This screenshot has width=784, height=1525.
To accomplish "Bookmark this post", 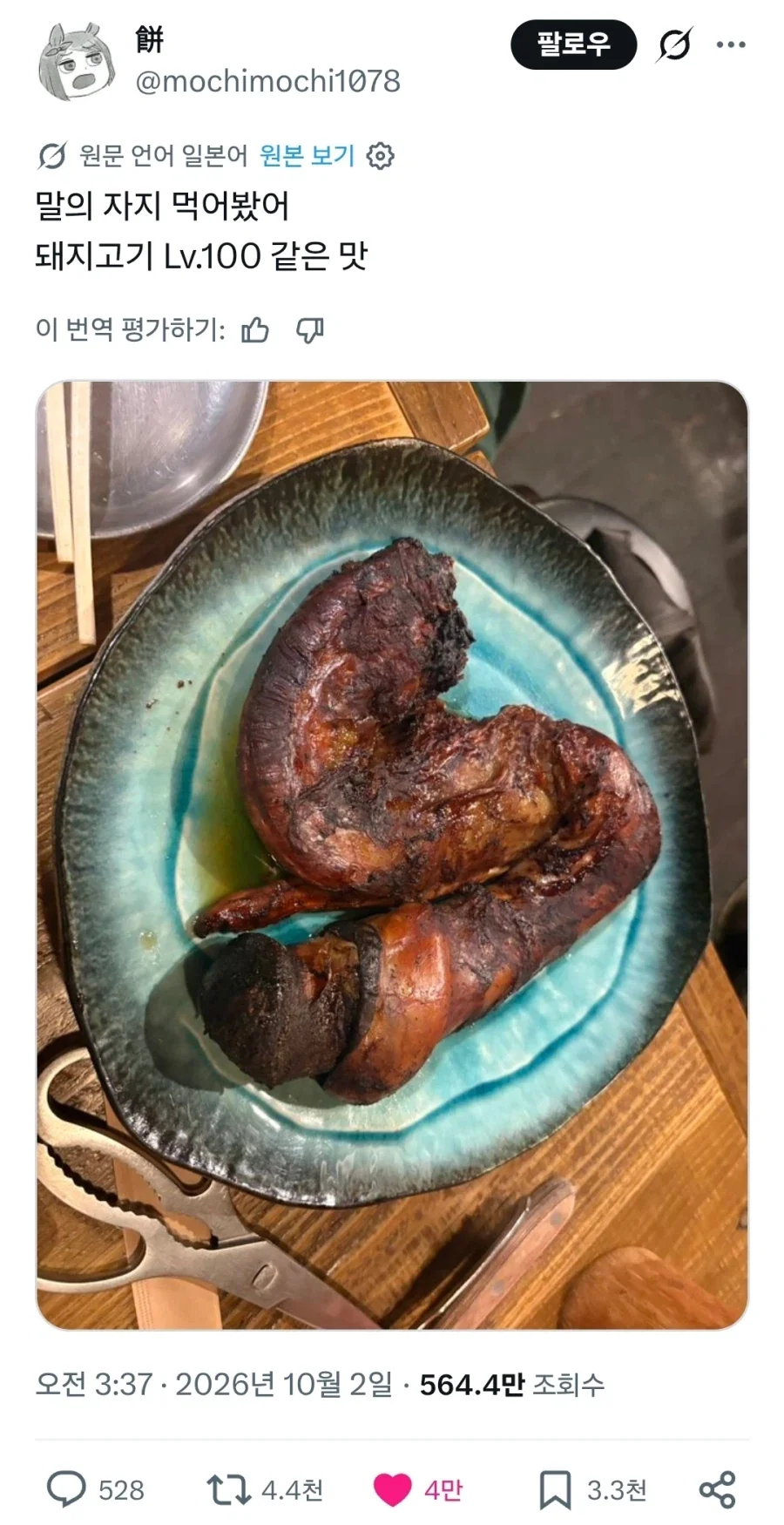I will click(x=555, y=1489).
